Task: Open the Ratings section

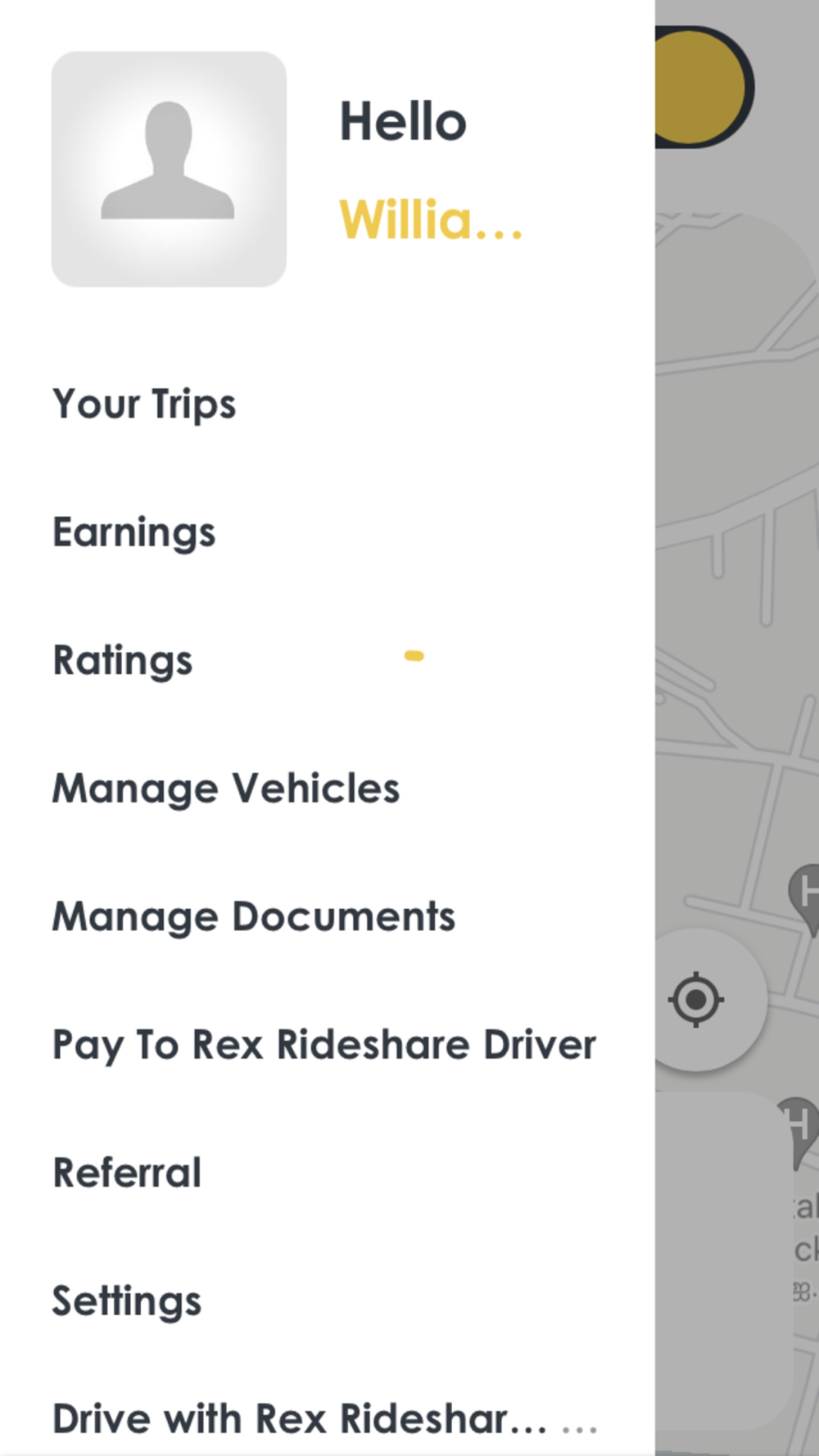Action: pos(123,661)
